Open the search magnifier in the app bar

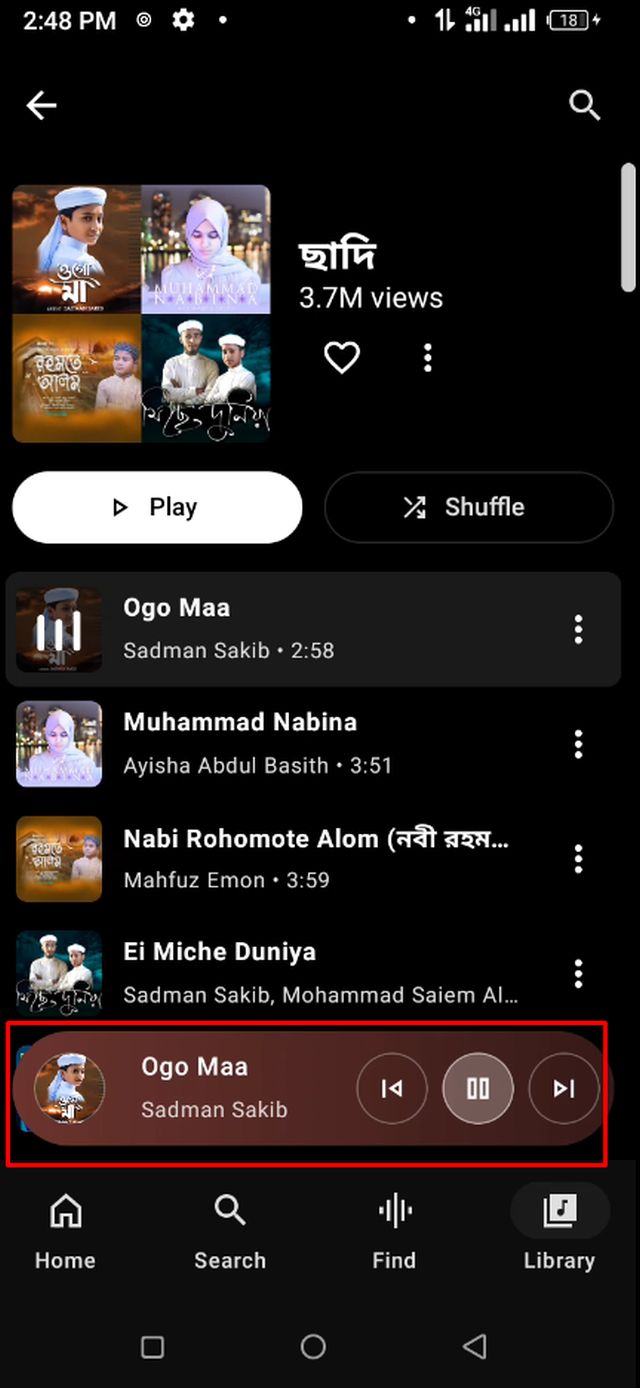[584, 105]
